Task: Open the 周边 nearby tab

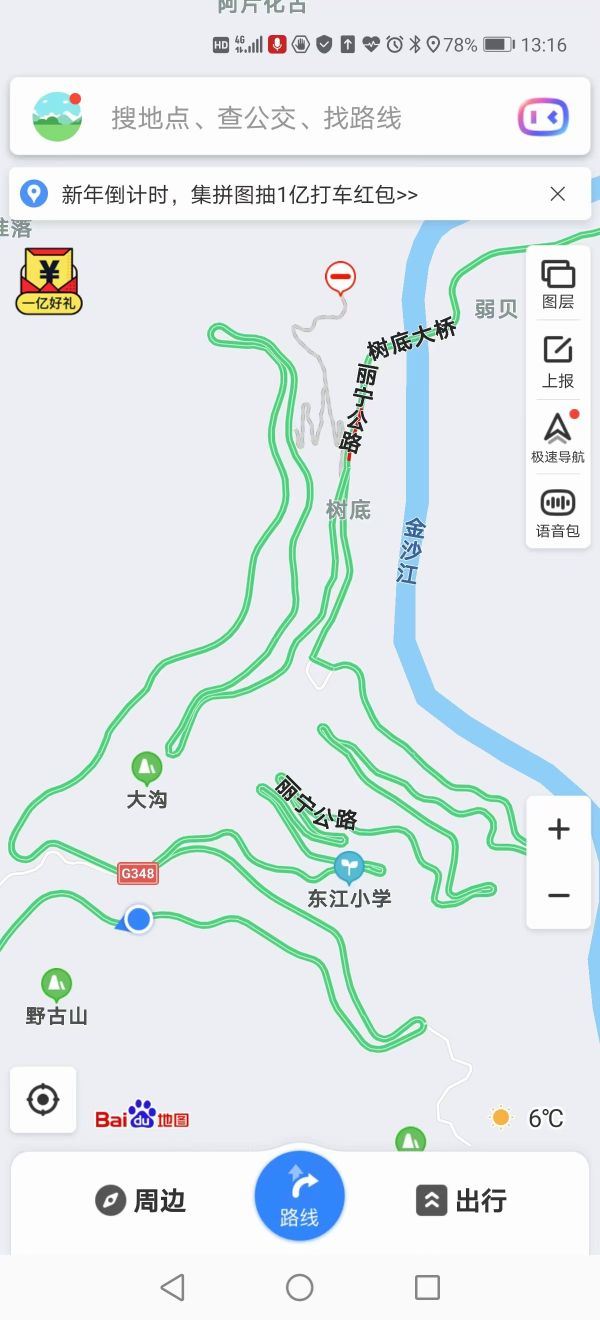Action: 141,1200
